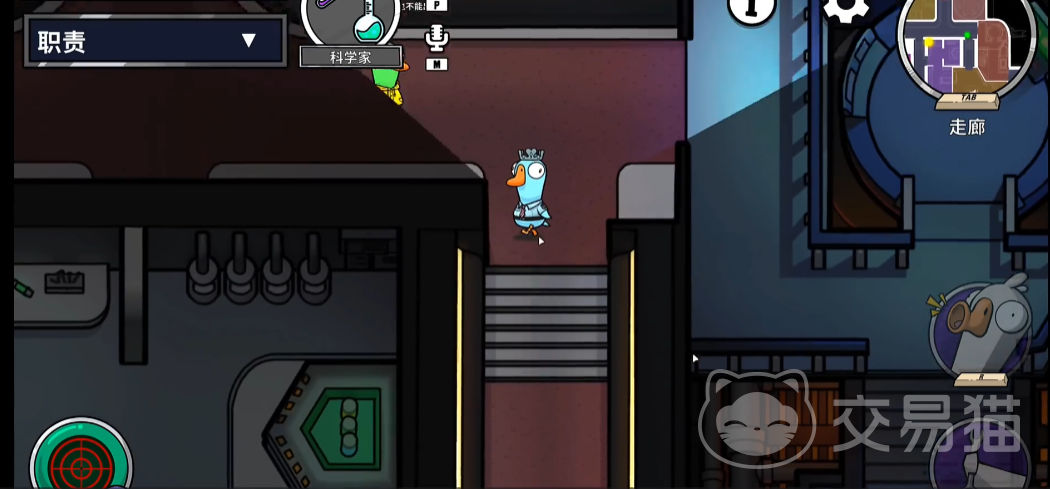Open the info icon

[x=752, y=9]
